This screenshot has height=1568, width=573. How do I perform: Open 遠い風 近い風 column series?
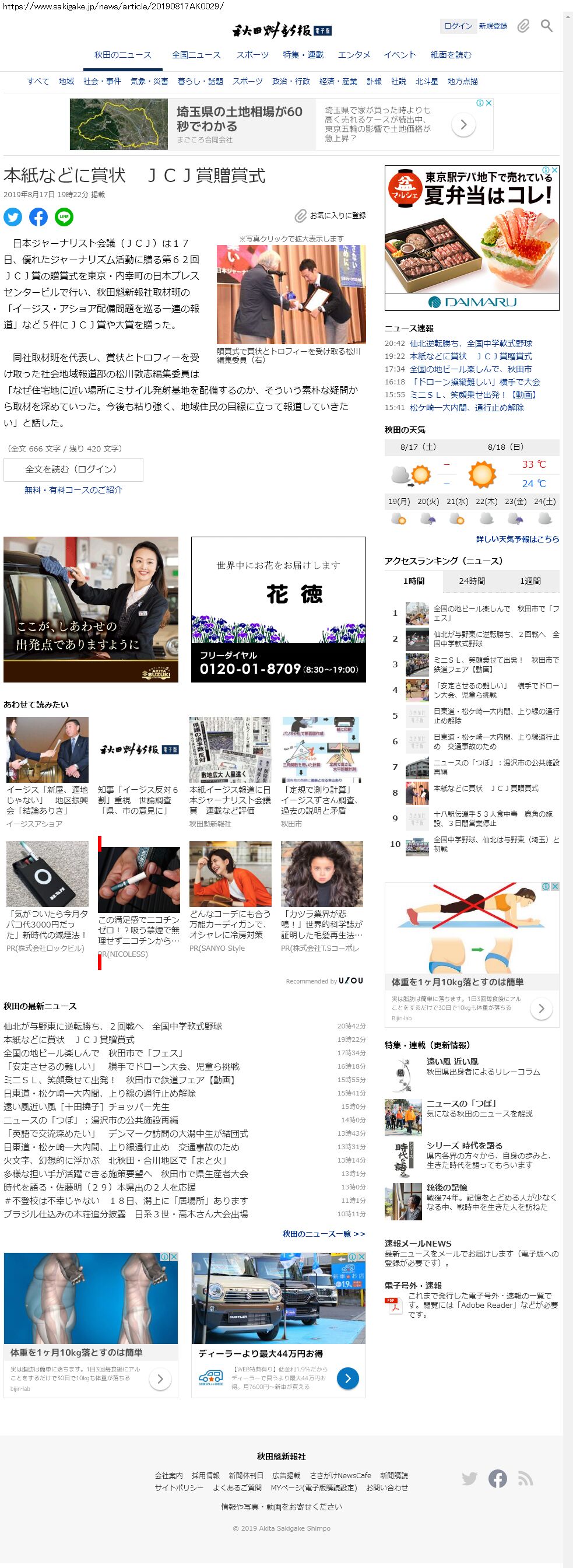pyautogui.click(x=452, y=1062)
